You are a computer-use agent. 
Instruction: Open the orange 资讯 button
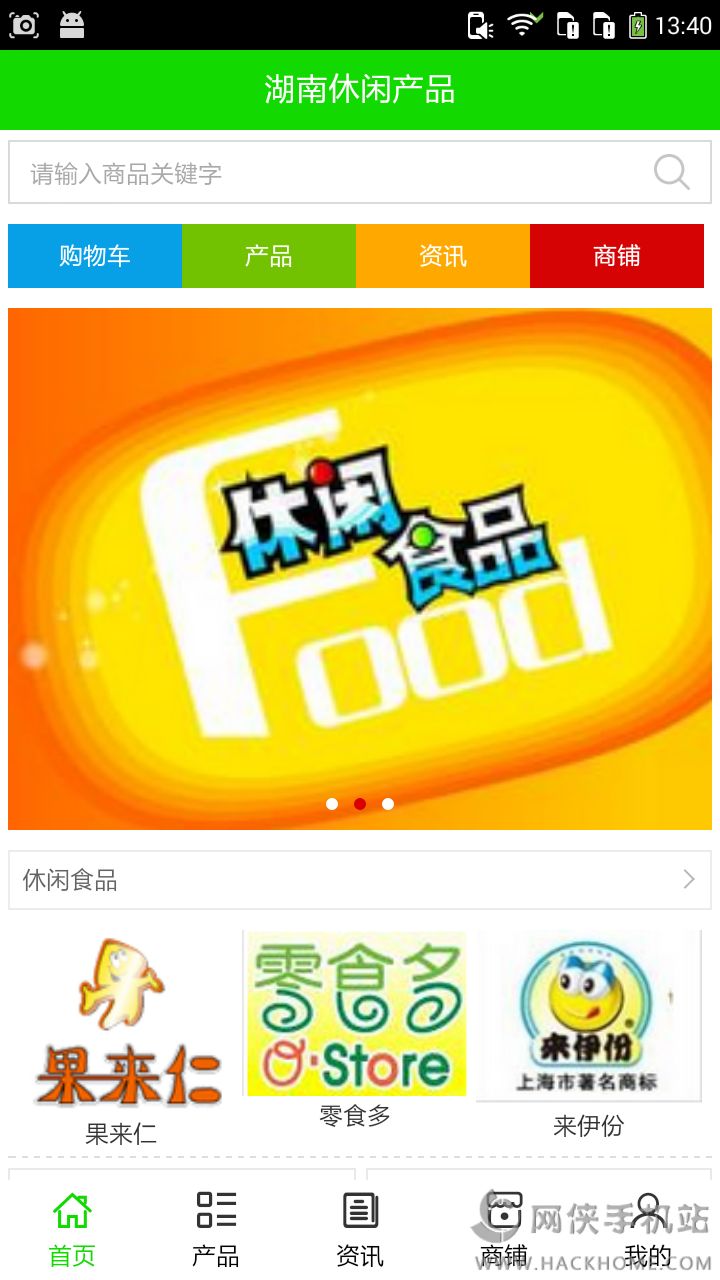(x=443, y=256)
